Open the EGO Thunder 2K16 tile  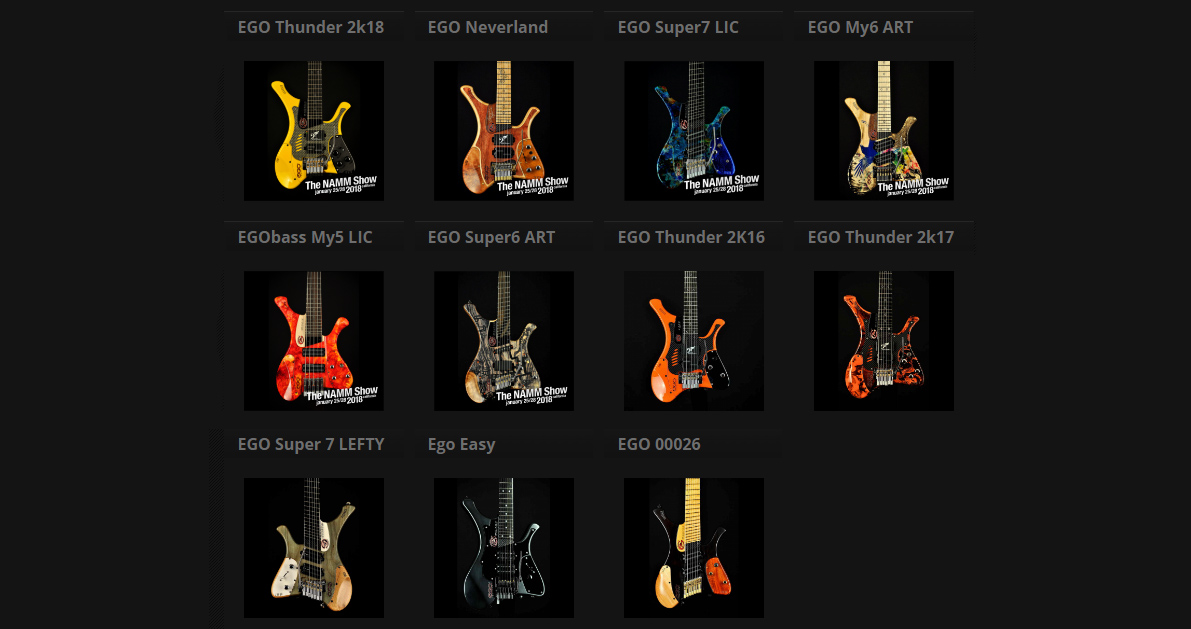[x=693, y=341]
